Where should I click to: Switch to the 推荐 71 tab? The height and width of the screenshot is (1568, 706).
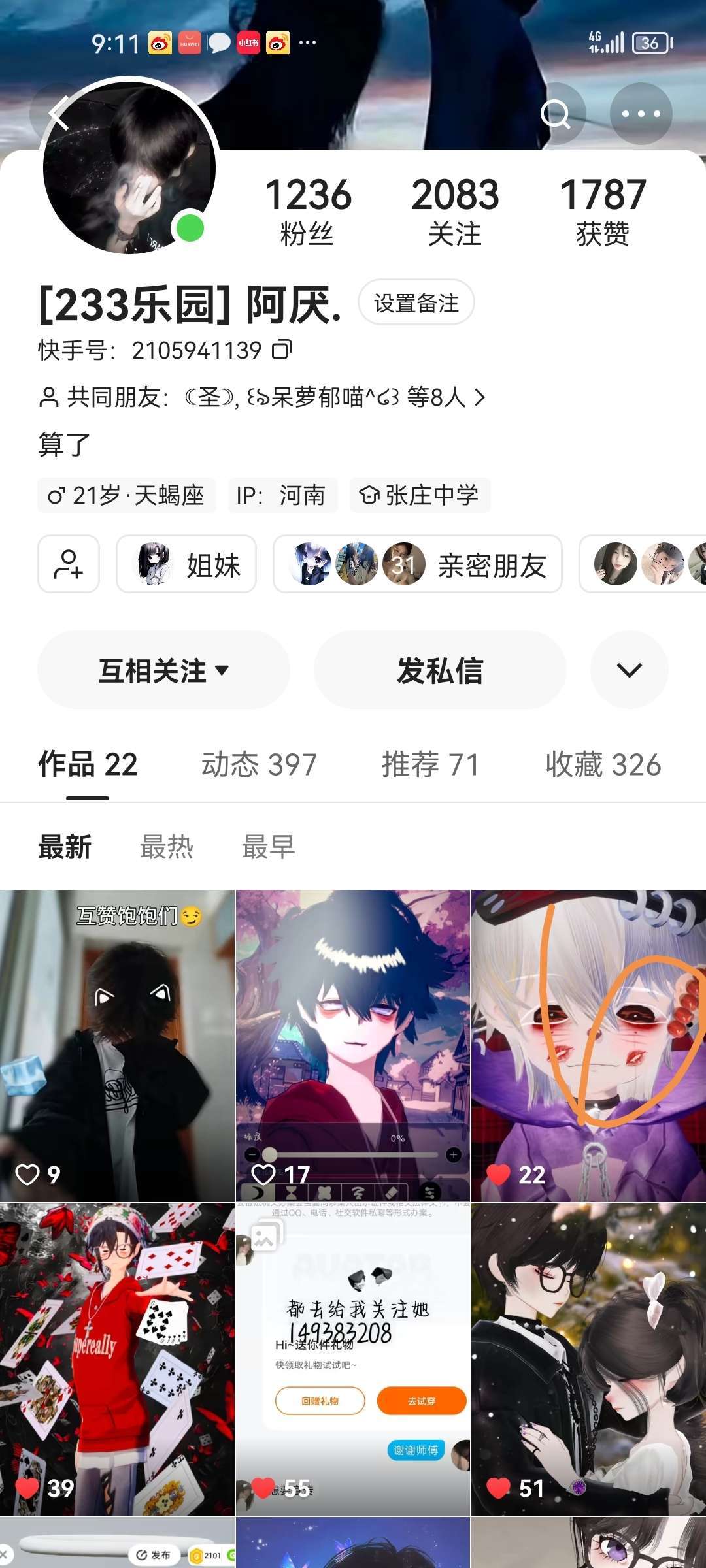point(430,764)
